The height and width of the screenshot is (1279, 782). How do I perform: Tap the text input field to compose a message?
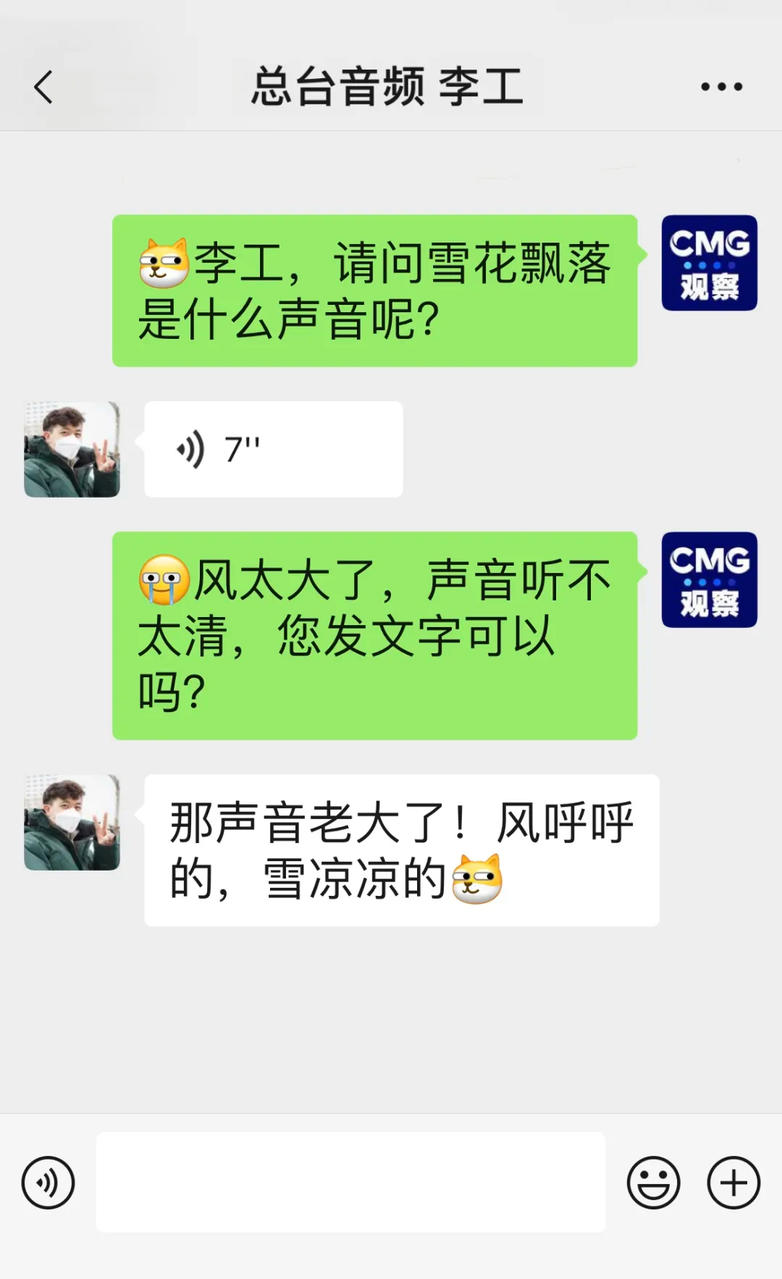click(x=350, y=1182)
